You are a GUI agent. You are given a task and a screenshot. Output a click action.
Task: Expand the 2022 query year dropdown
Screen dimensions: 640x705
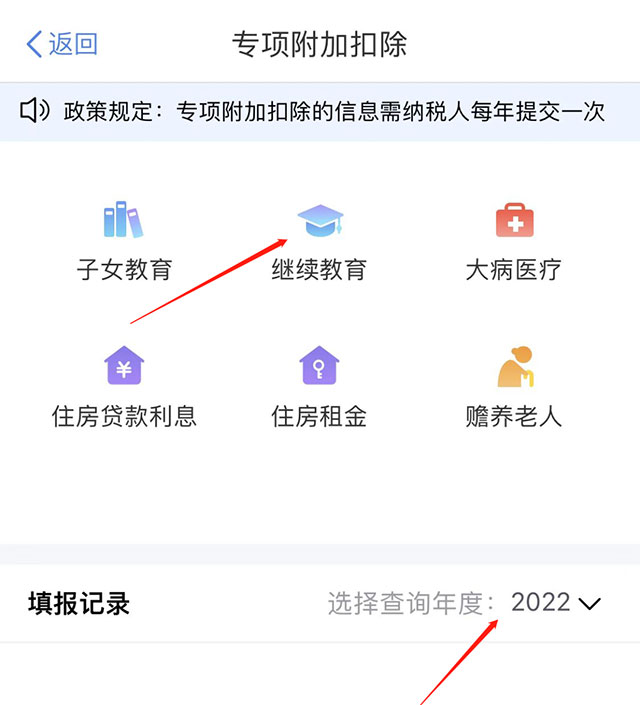[556, 603]
